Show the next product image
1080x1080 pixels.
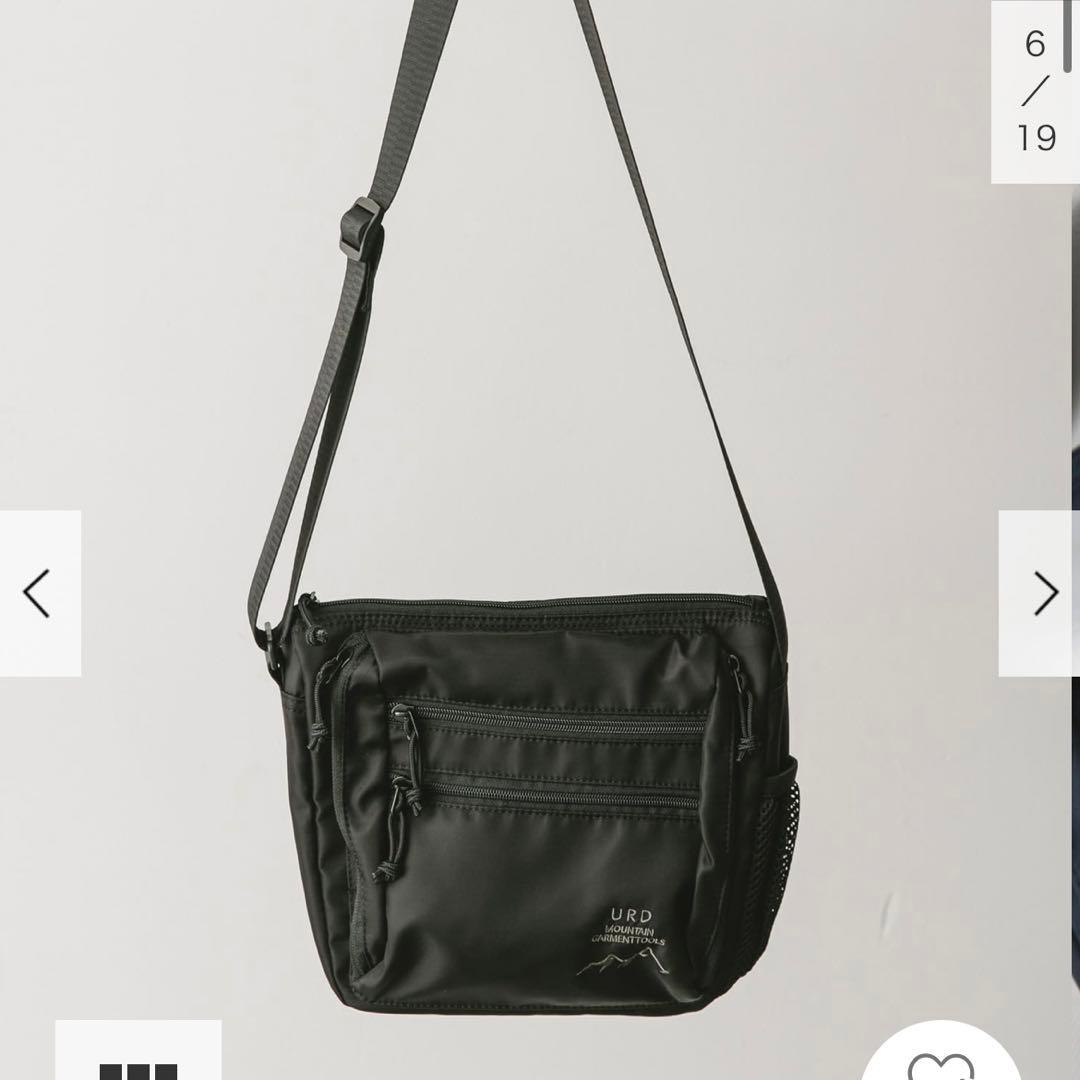click(x=1041, y=593)
